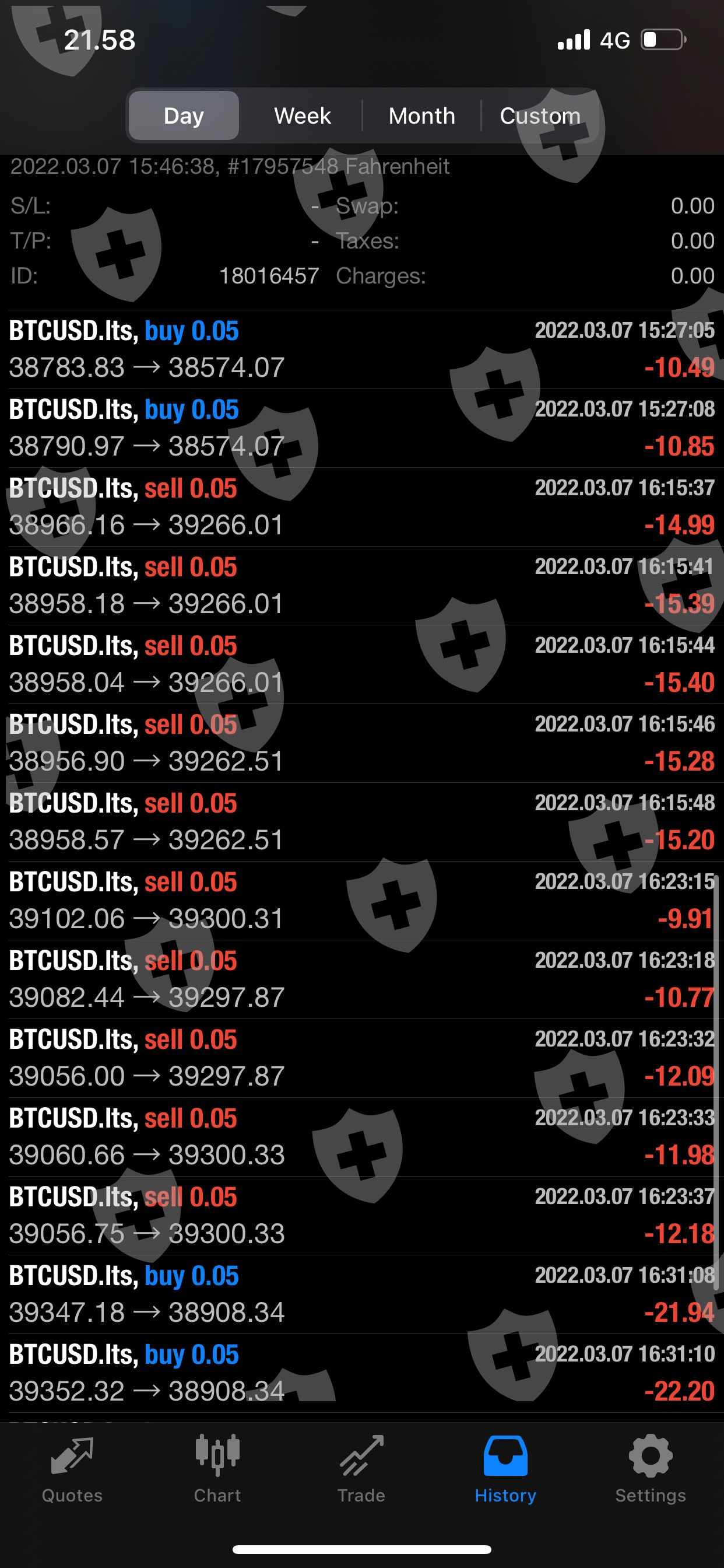Viewport: 724px width, 1568px height.
Task: Choose the Custom date range
Action: tap(540, 116)
